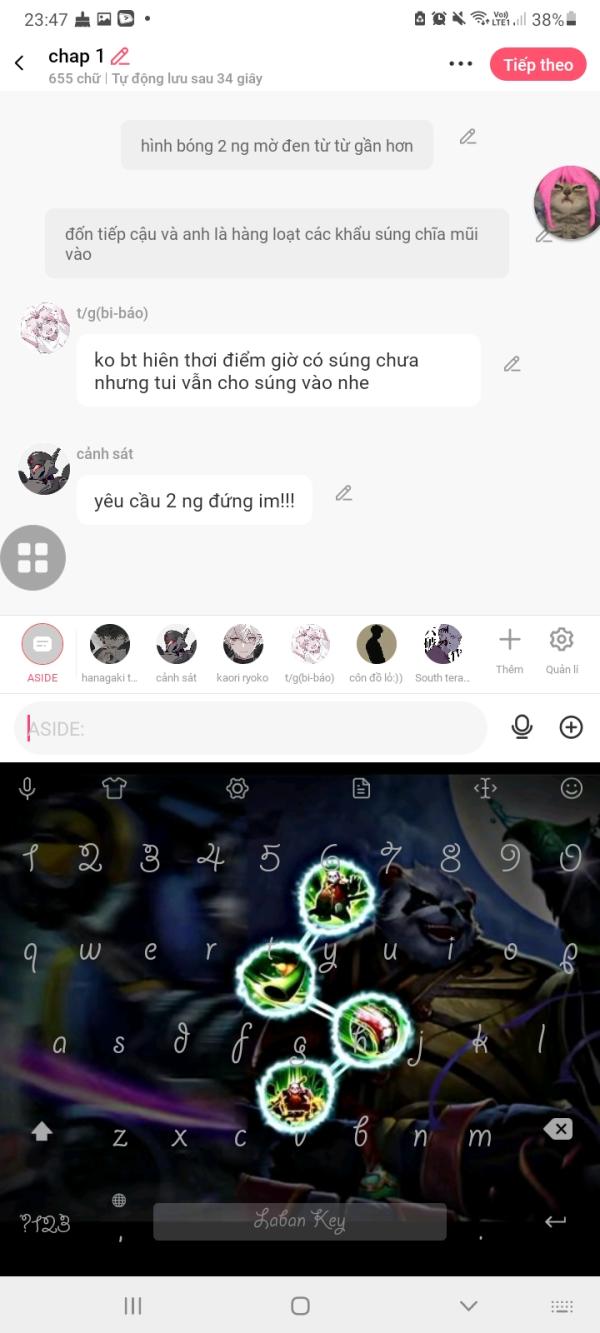Edit the message "ko bt hiên thơi điểm"
Image resolution: width=600 pixels, height=1333 pixels.
pyautogui.click(x=512, y=364)
